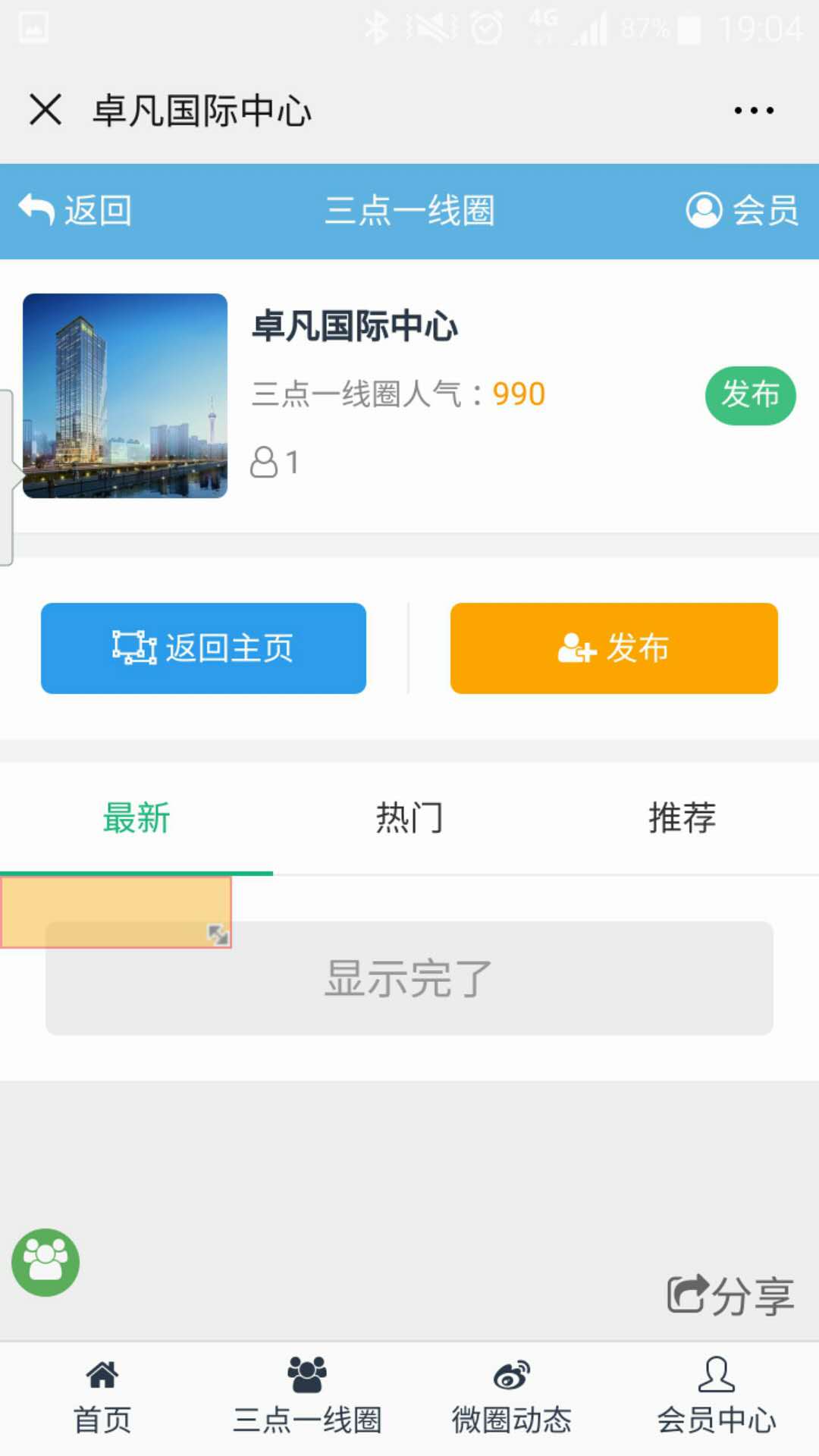Share this page with 分享

[730, 1294]
